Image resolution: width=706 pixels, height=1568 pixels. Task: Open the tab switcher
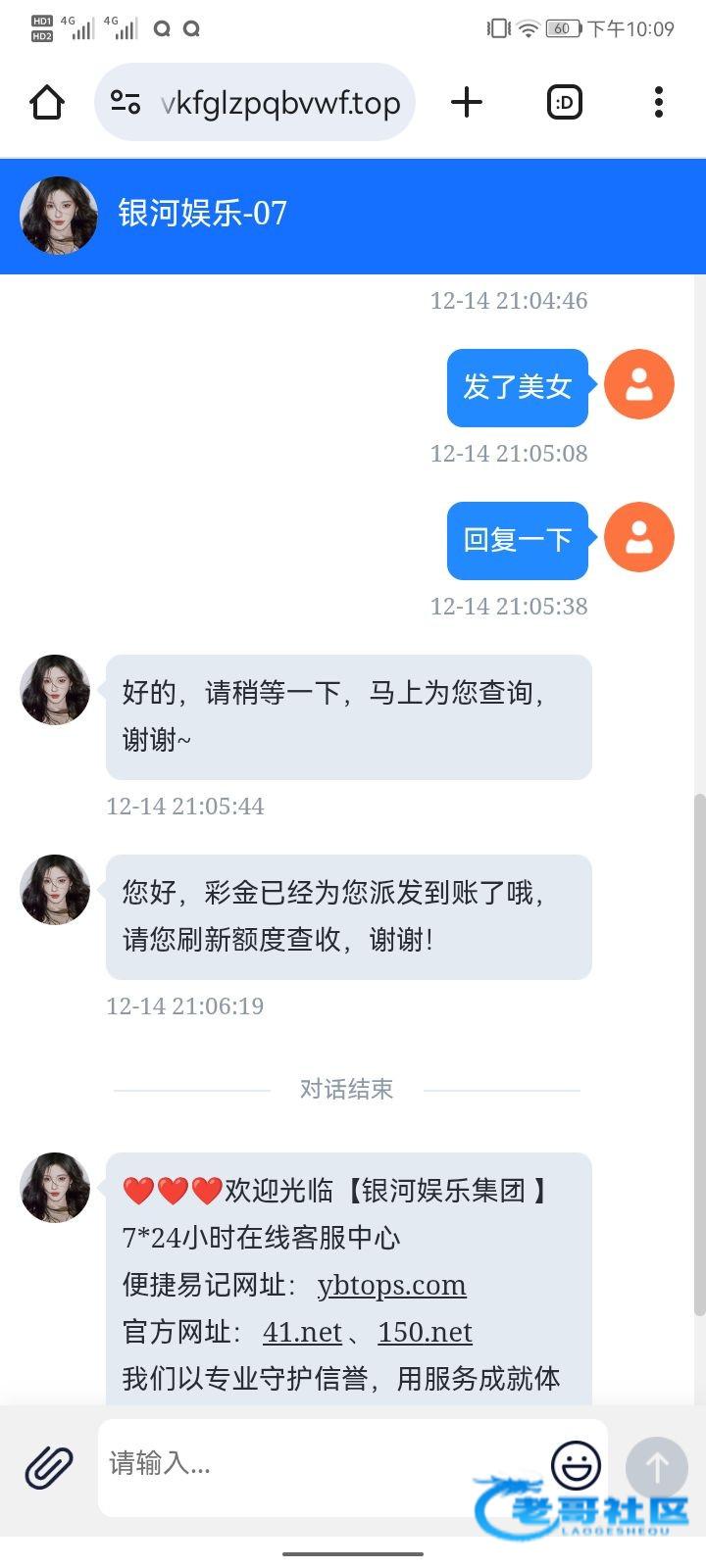[564, 102]
